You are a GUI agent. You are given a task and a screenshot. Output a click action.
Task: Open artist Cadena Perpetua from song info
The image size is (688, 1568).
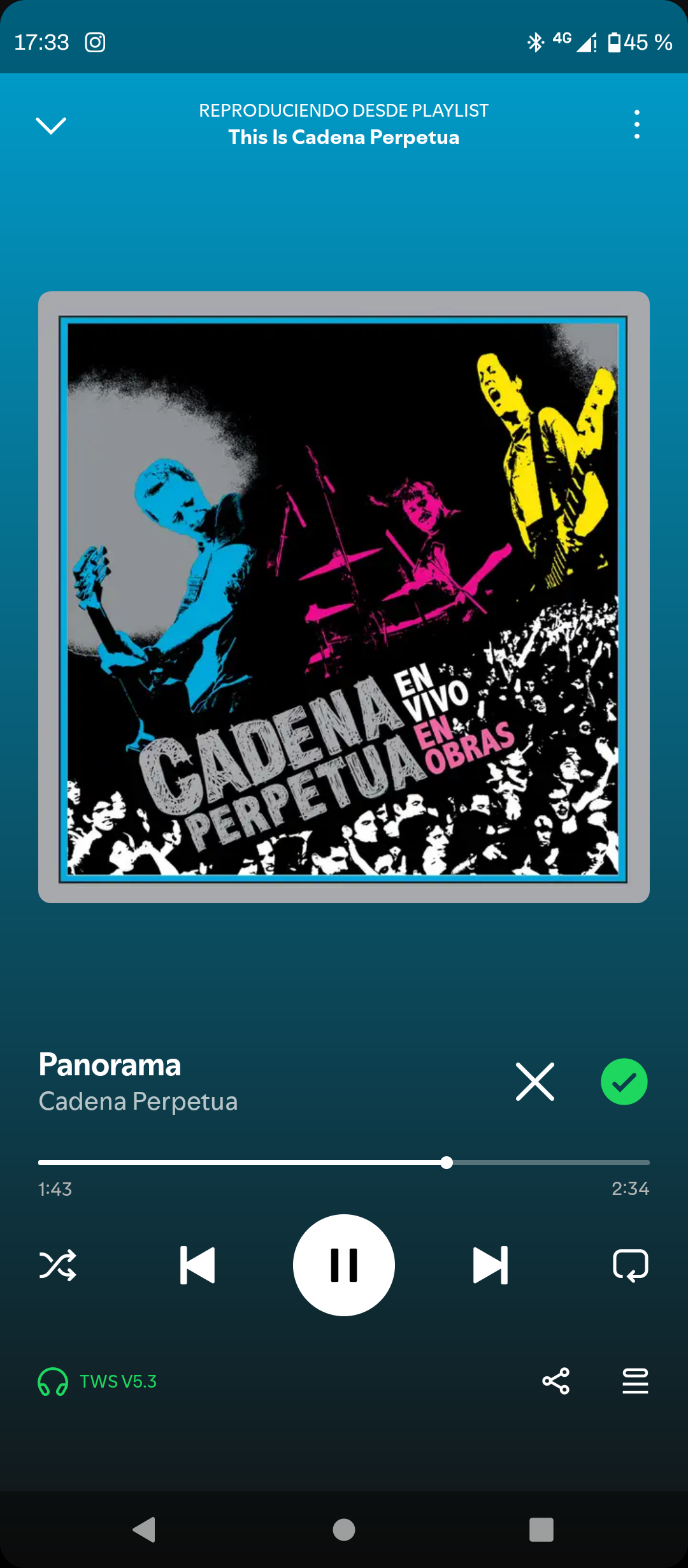pos(138,1101)
